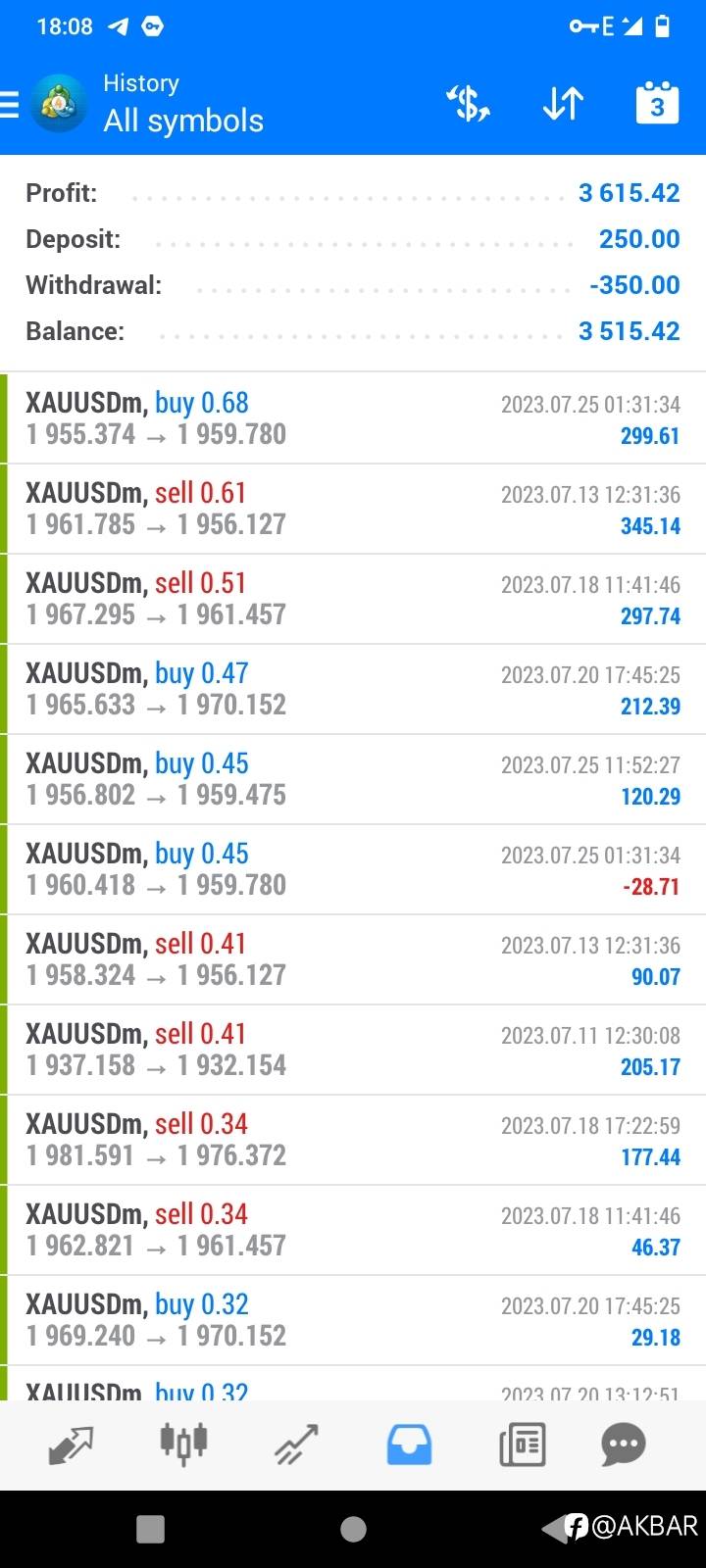The height and width of the screenshot is (1568, 706).
Task: Open the buy 0.45 trade with profit 120.29
Action: pyautogui.click(x=353, y=779)
